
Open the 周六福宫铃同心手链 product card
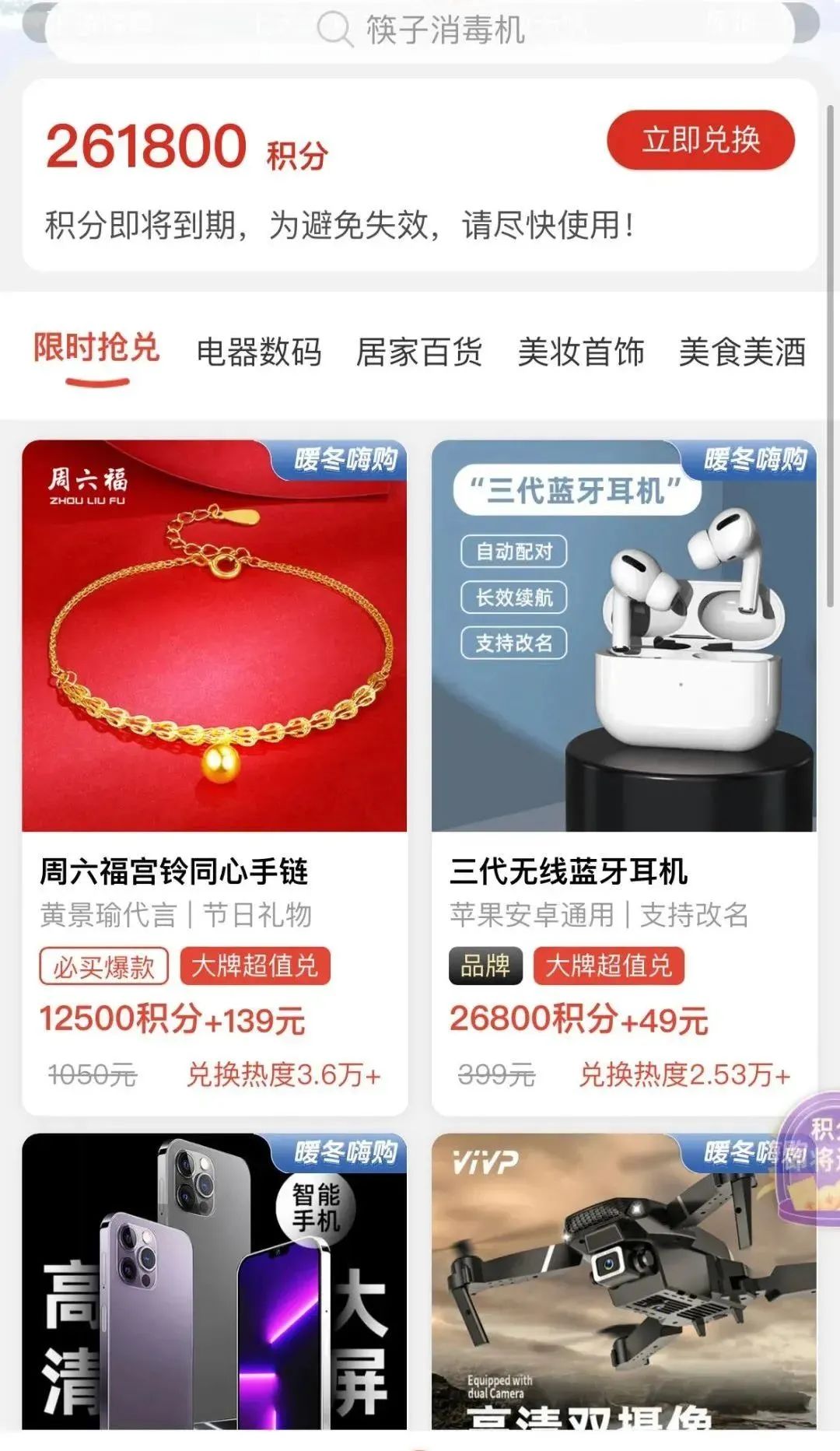[x=214, y=778]
